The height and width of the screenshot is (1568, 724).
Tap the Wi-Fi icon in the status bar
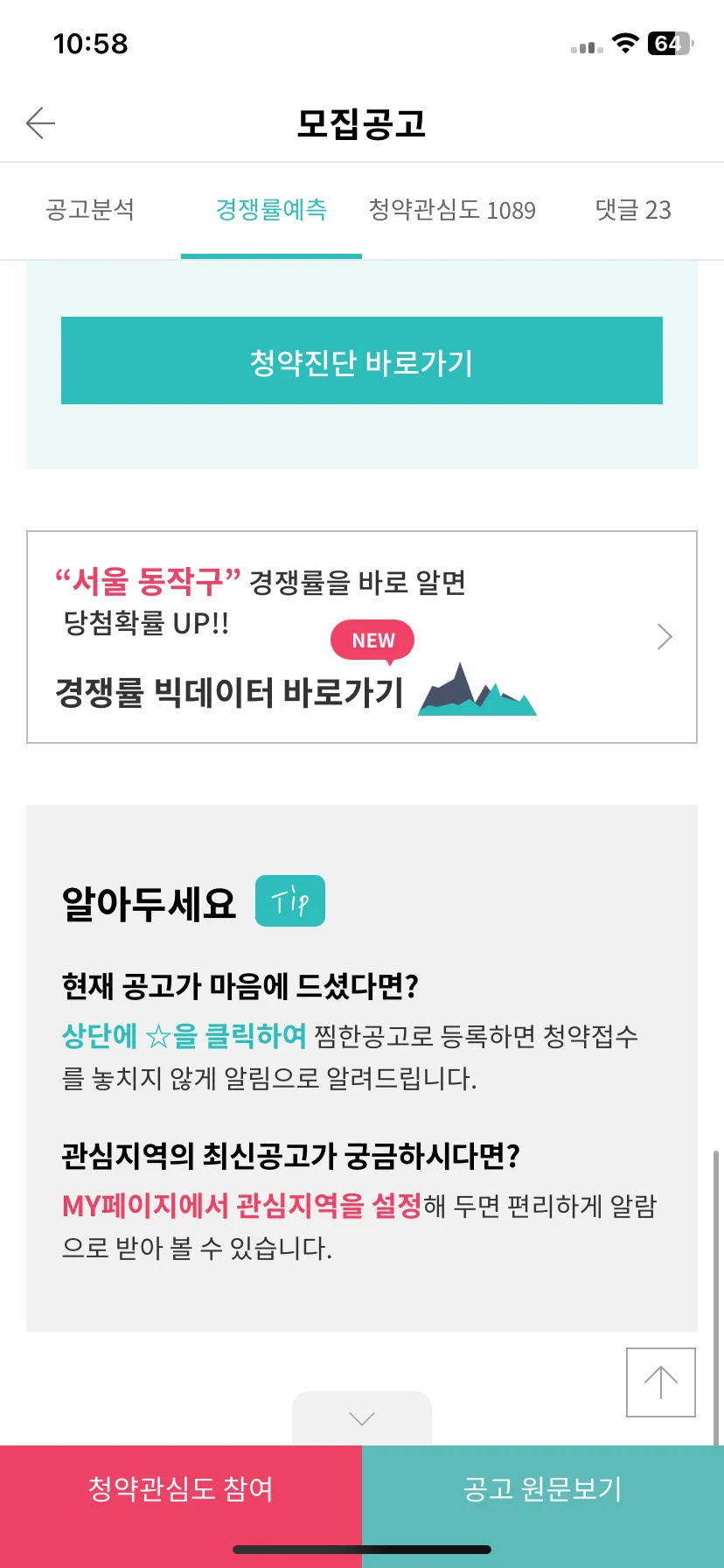click(626, 44)
